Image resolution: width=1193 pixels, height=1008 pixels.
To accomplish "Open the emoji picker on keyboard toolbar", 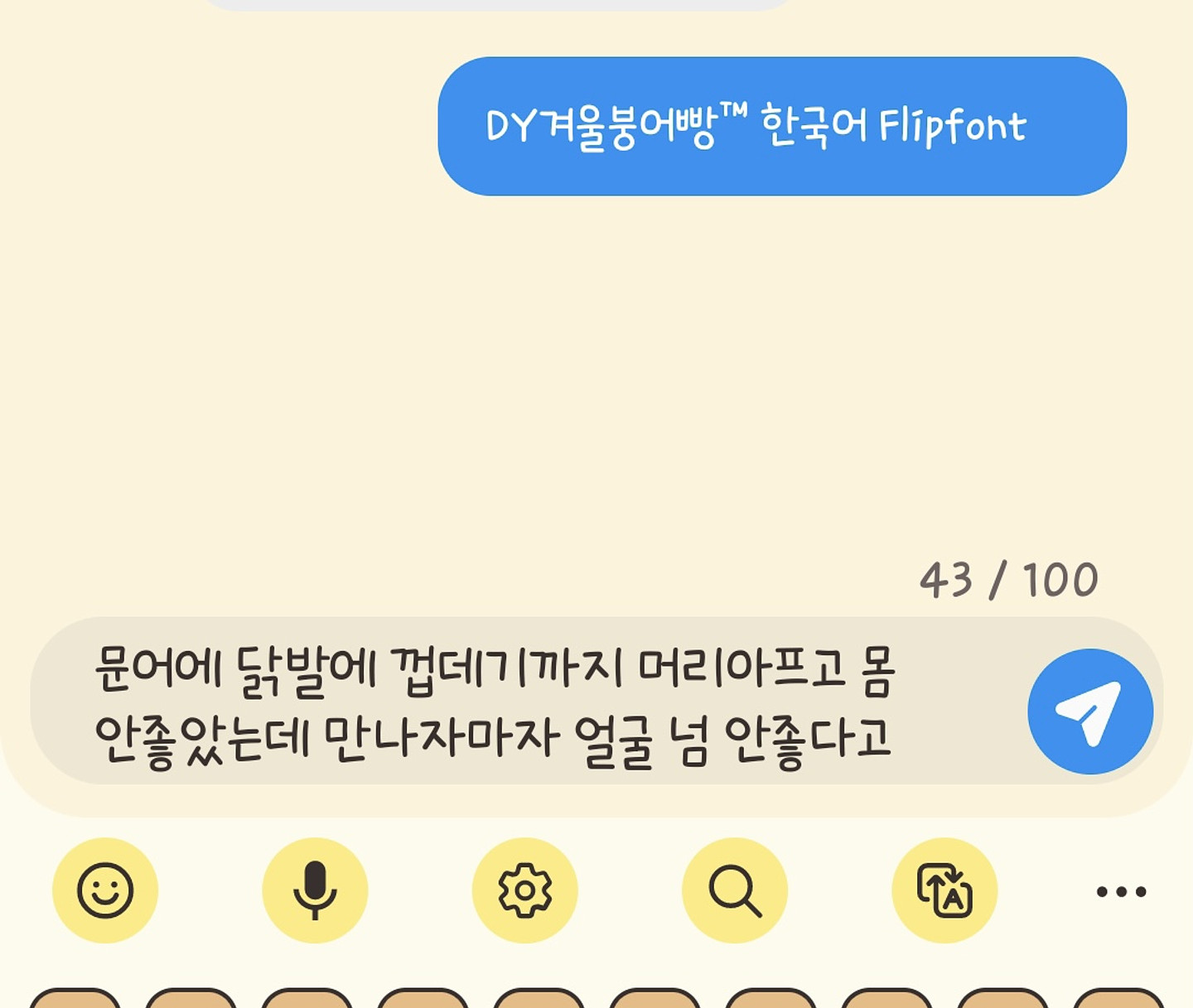I will coord(105,890).
